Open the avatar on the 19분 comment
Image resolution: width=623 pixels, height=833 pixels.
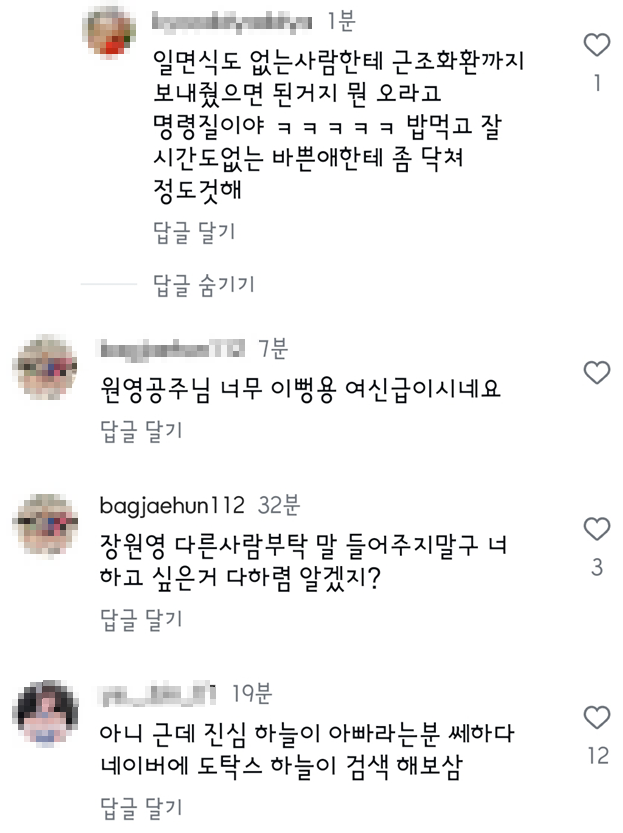click(x=48, y=713)
